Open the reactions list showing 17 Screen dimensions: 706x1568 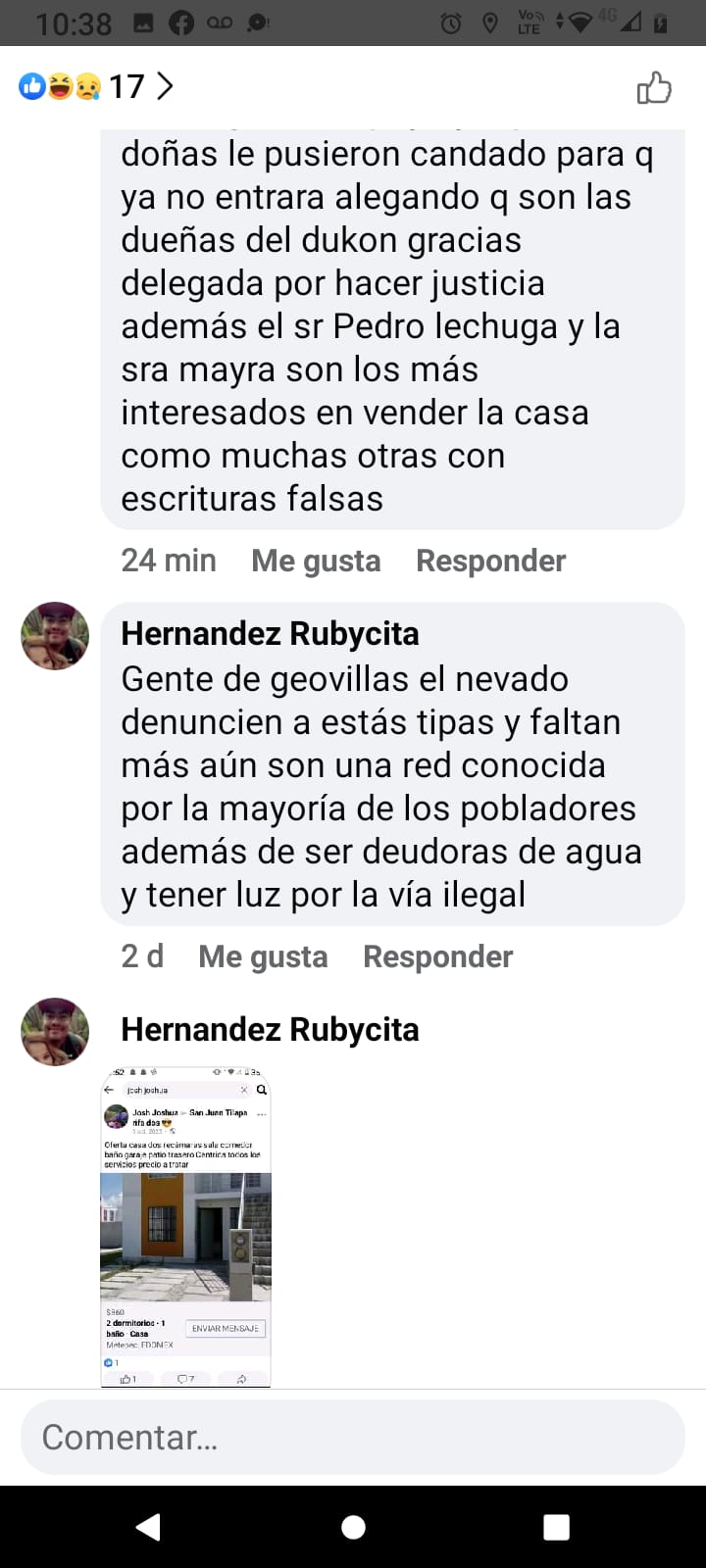click(96, 86)
